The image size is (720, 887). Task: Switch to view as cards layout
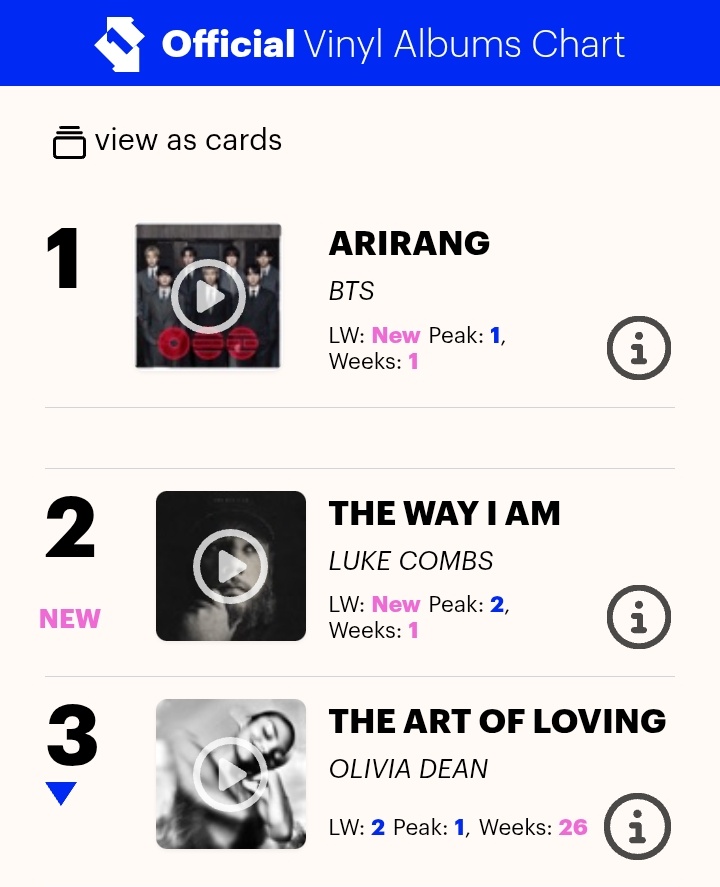[168, 141]
